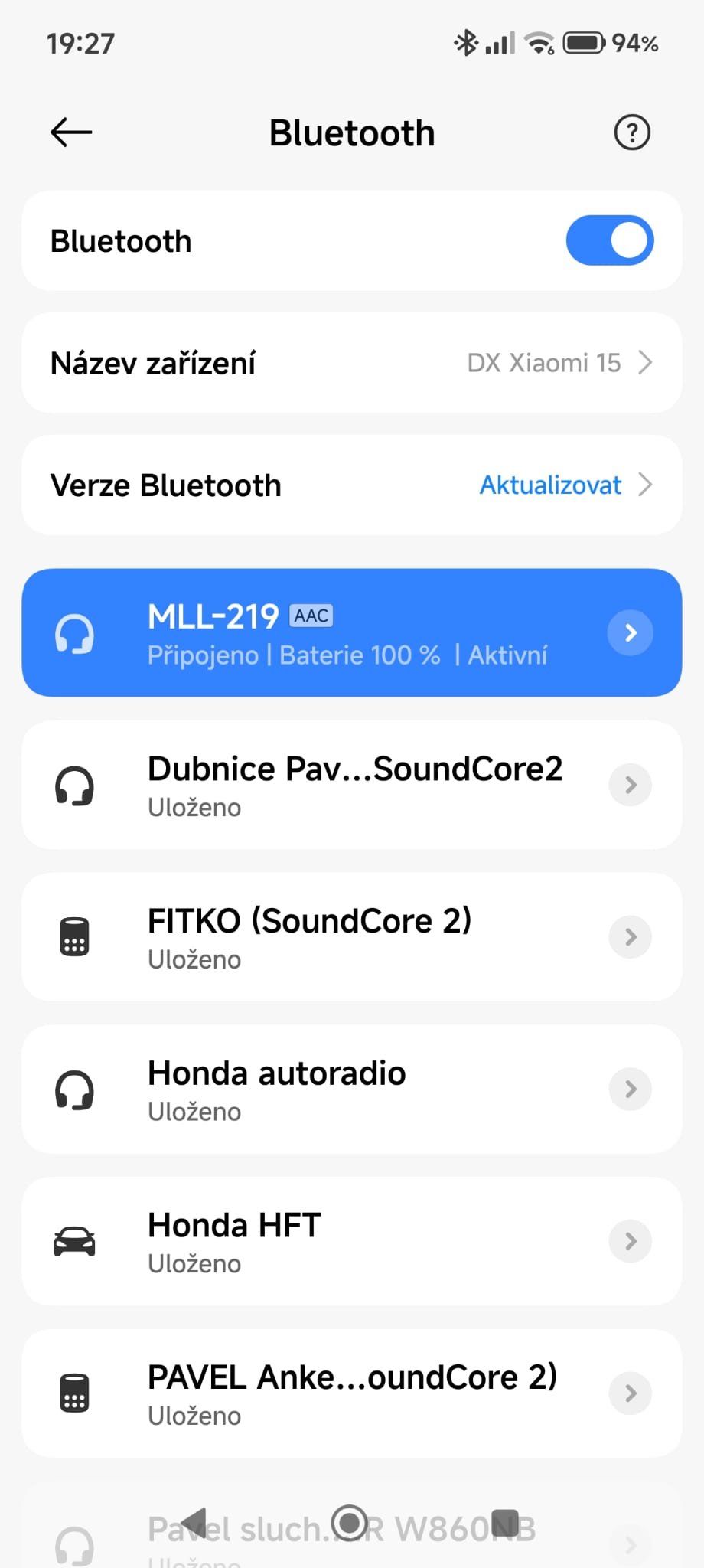Tap the system home button
Viewport: 704px width, 1568px height.
pyautogui.click(x=350, y=1522)
